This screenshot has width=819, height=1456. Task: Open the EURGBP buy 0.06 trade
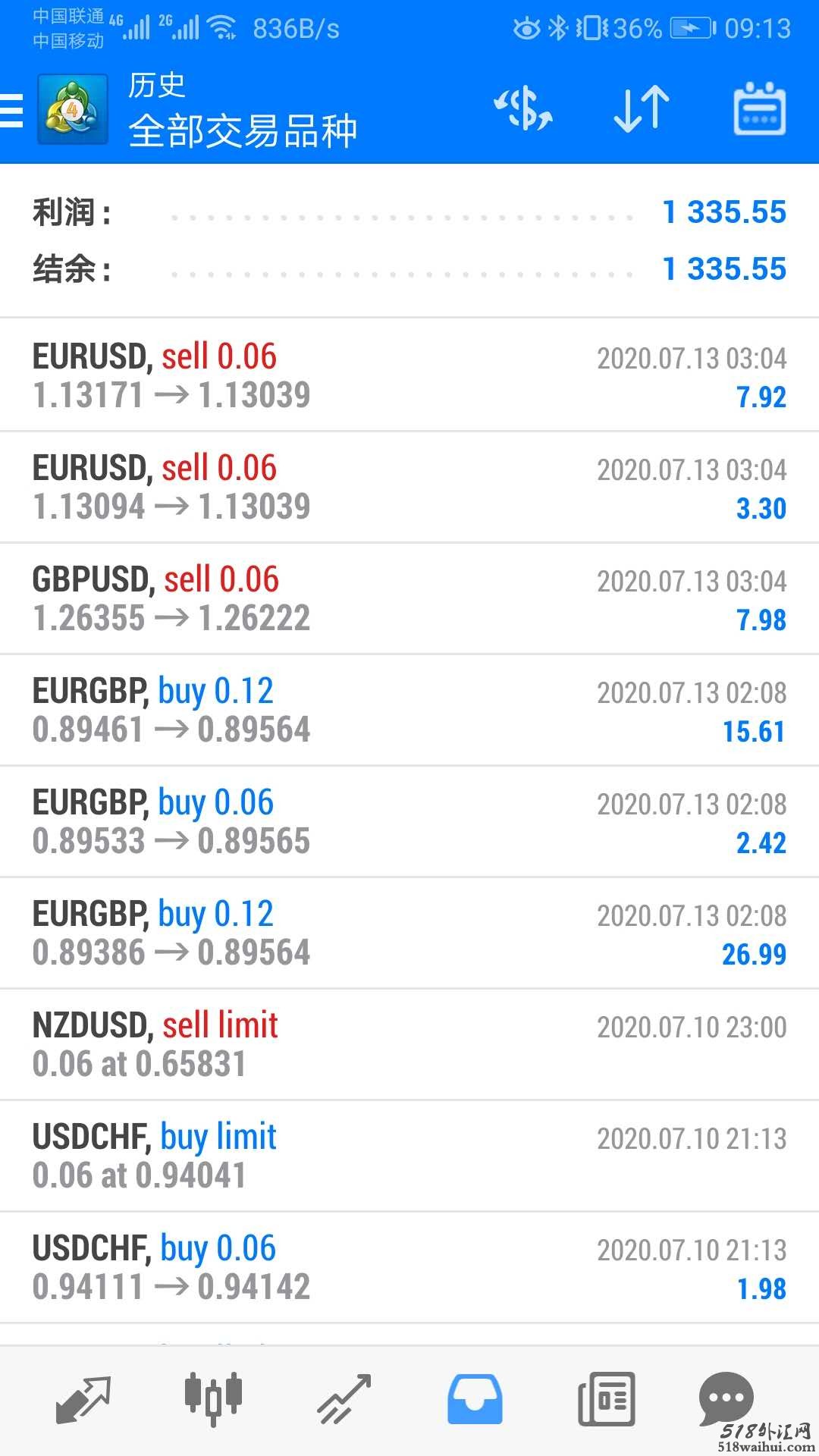(x=409, y=821)
